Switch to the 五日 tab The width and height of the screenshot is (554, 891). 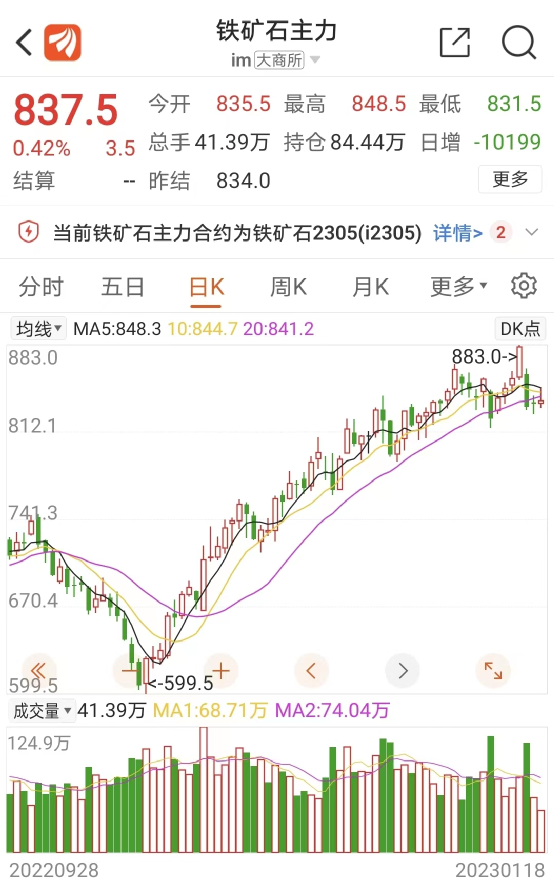(x=123, y=287)
